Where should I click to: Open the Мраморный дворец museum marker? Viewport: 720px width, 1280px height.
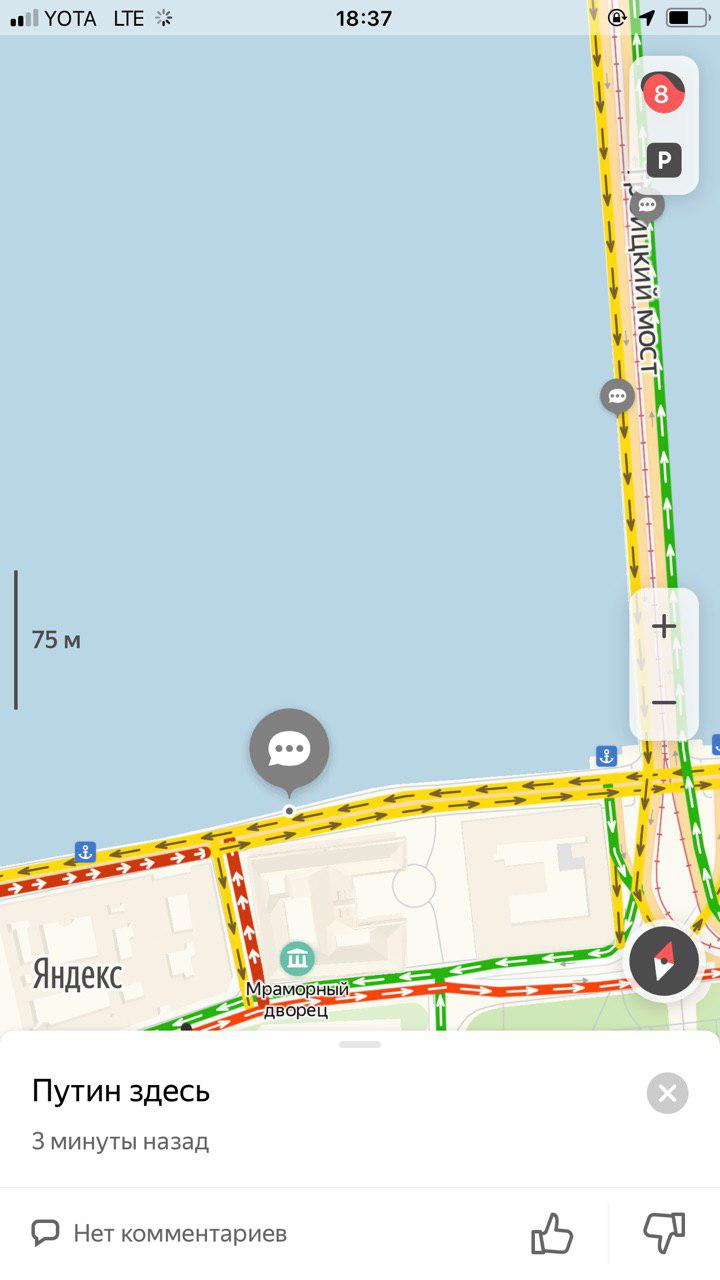pyautogui.click(x=296, y=958)
